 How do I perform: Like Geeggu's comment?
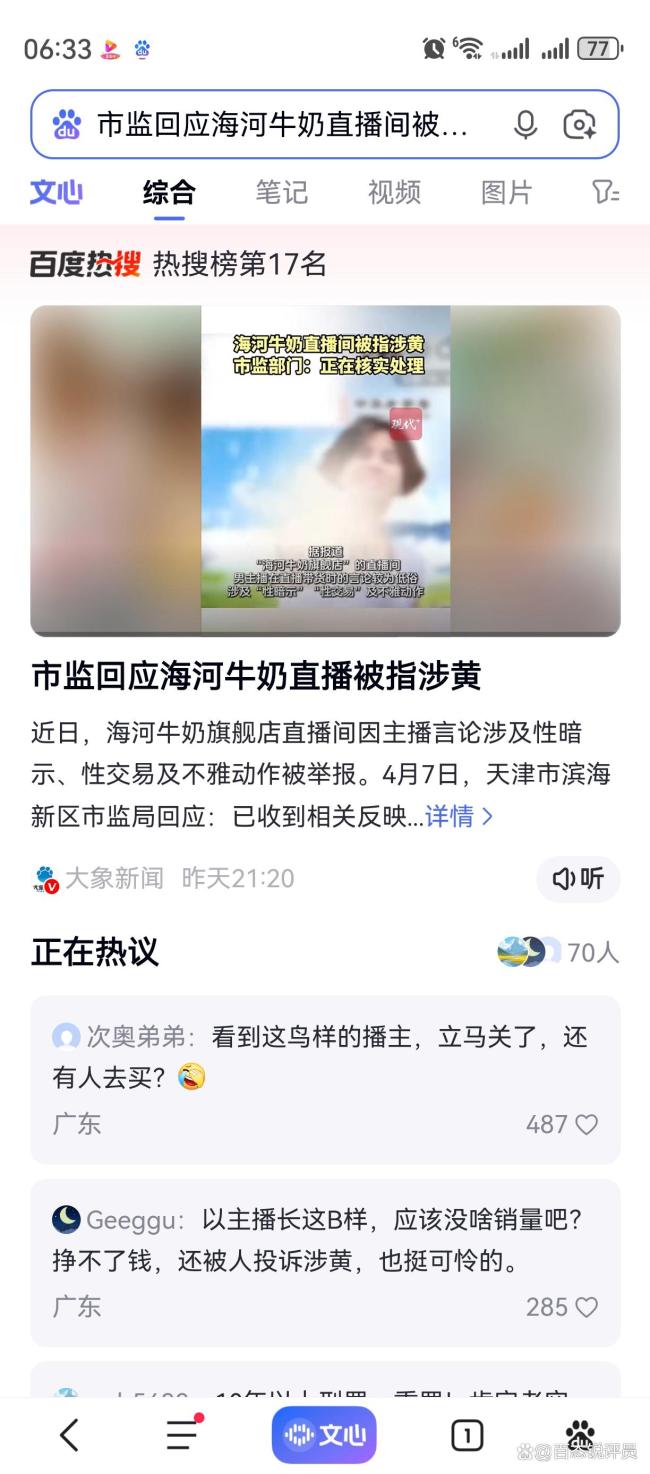(x=585, y=1307)
